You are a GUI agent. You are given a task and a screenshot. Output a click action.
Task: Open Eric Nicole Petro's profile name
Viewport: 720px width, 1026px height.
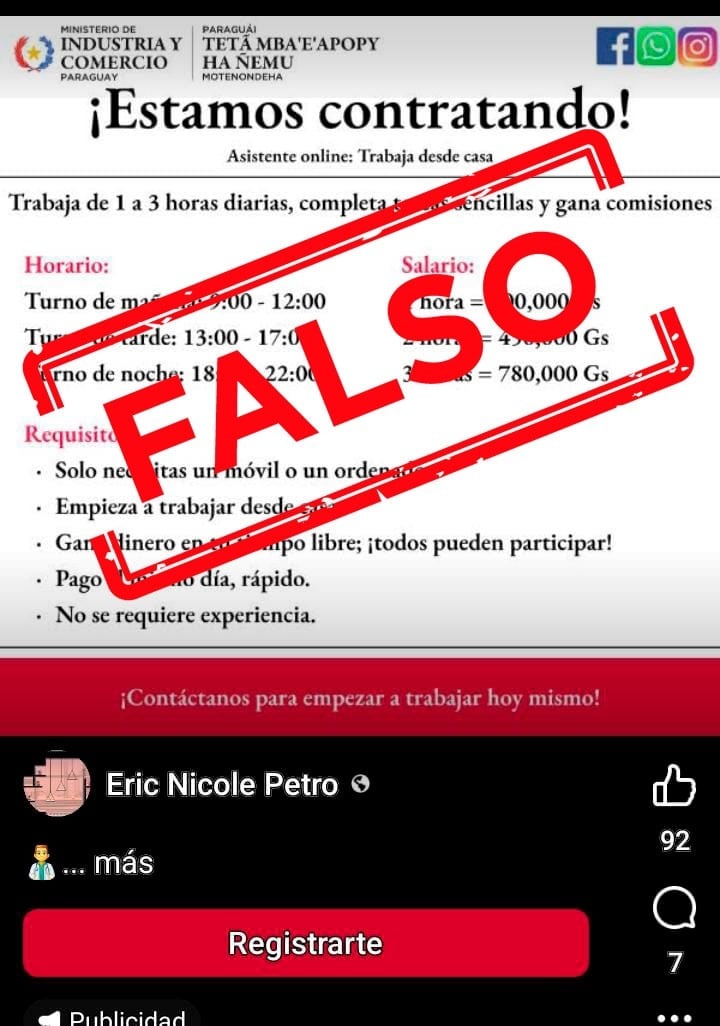pyautogui.click(x=222, y=785)
